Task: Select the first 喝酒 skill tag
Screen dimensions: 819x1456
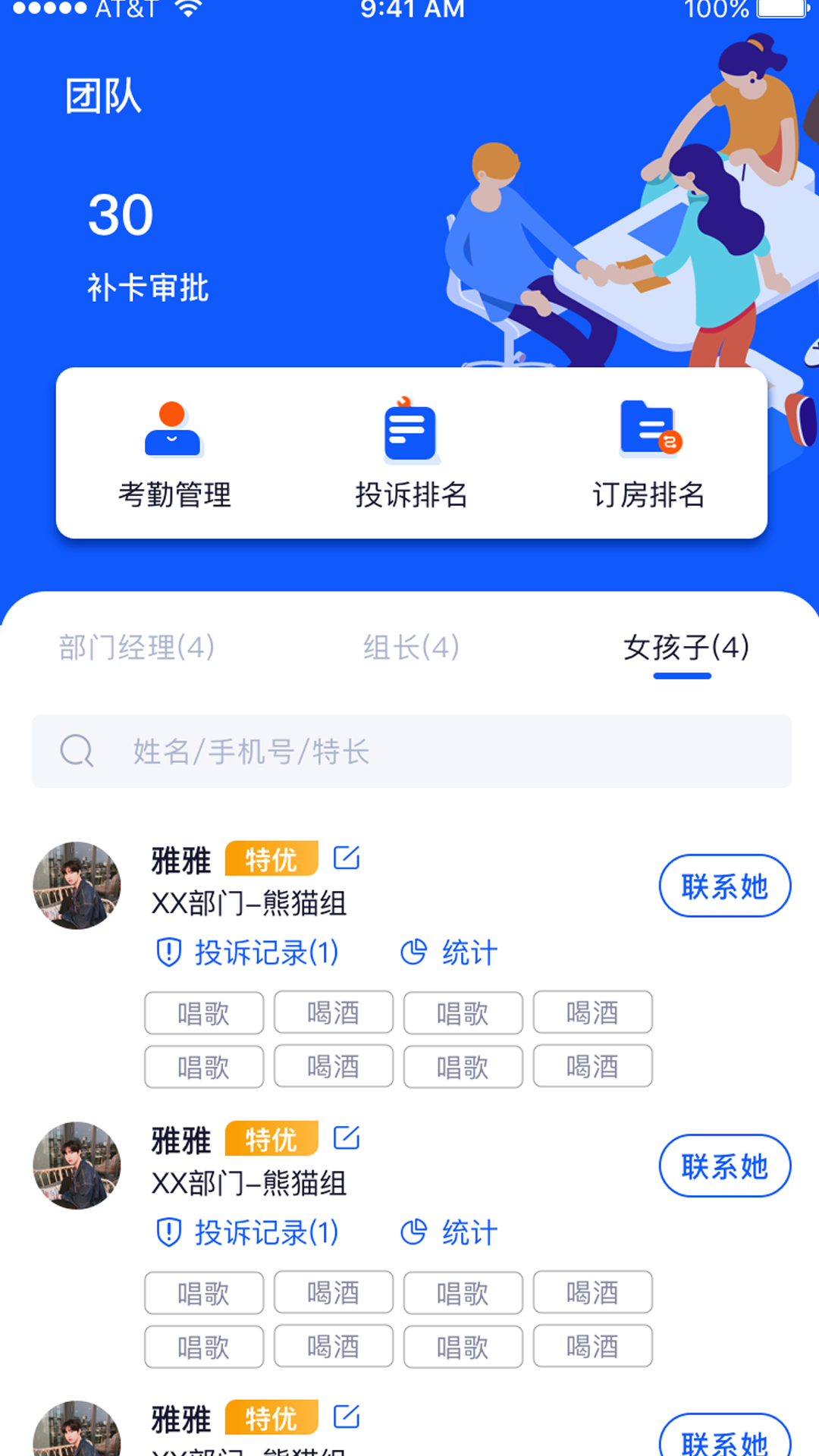Action: pos(334,1013)
